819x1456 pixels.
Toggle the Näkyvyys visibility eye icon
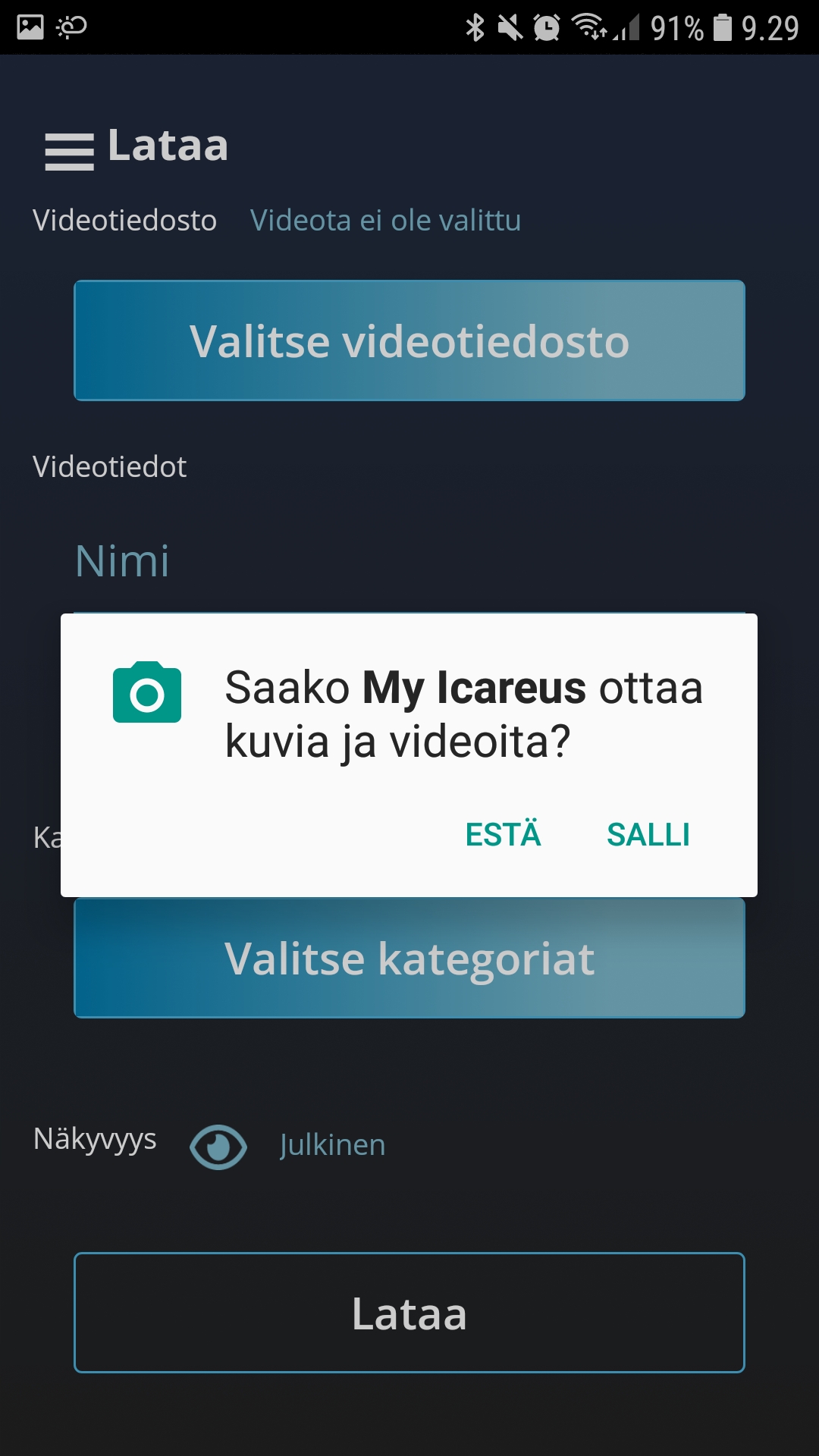218,1146
